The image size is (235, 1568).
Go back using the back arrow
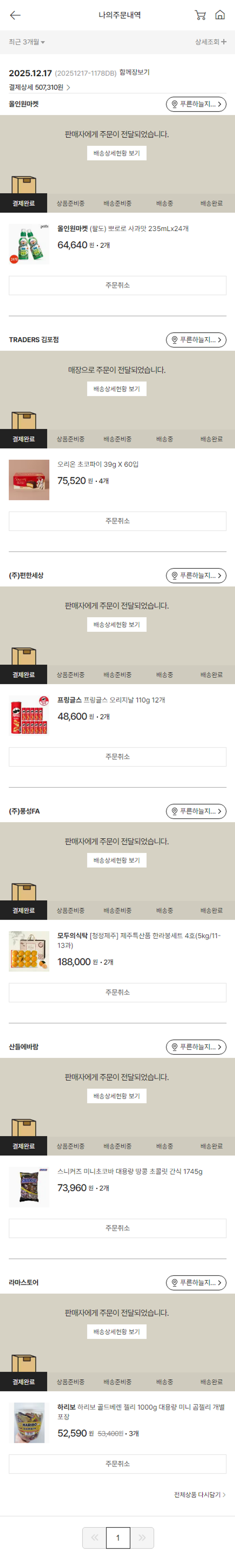click(15, 15)
